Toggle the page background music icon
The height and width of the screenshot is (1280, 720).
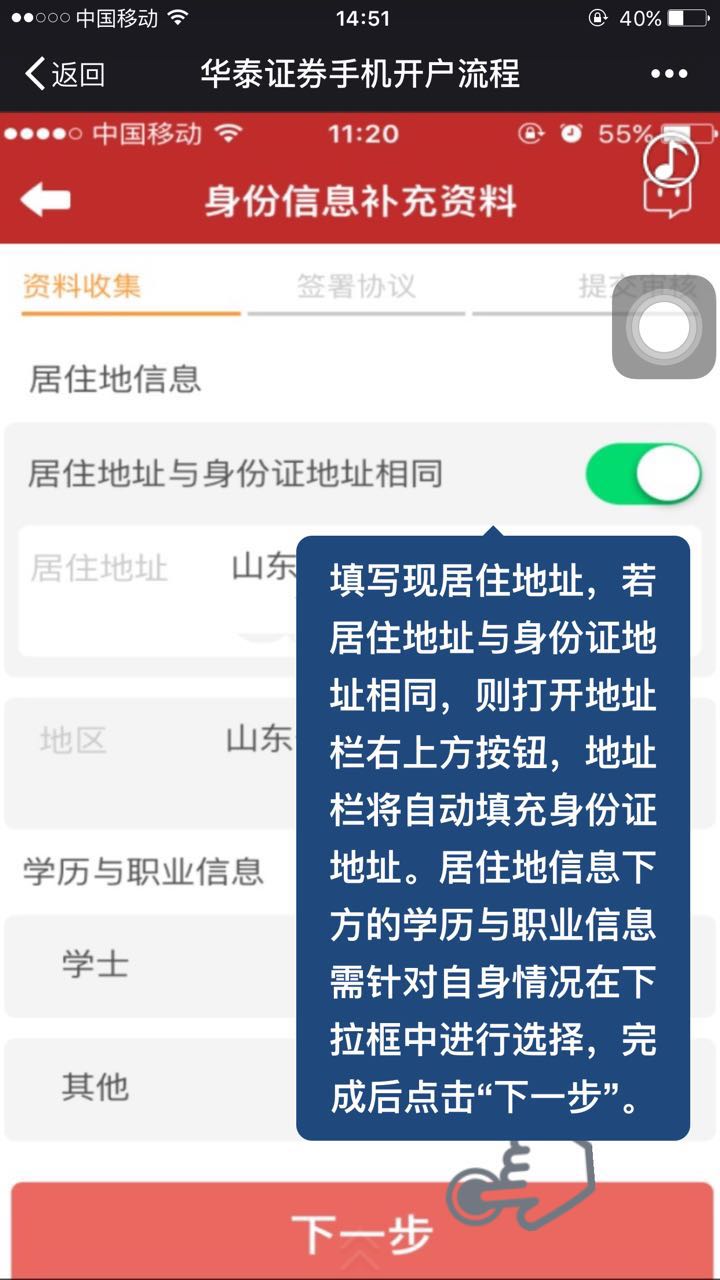pos(670,160)
